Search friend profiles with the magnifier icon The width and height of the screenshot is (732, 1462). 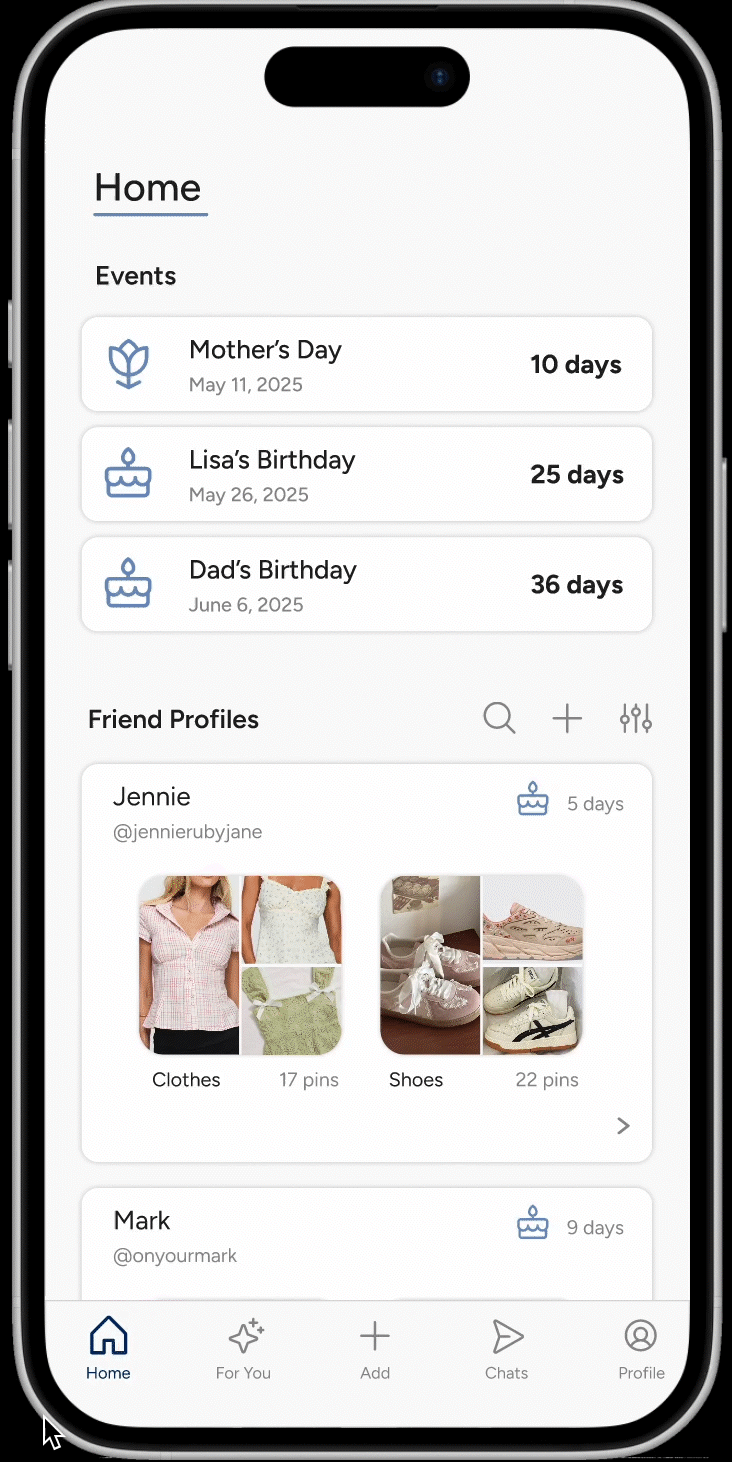(499, 718)
